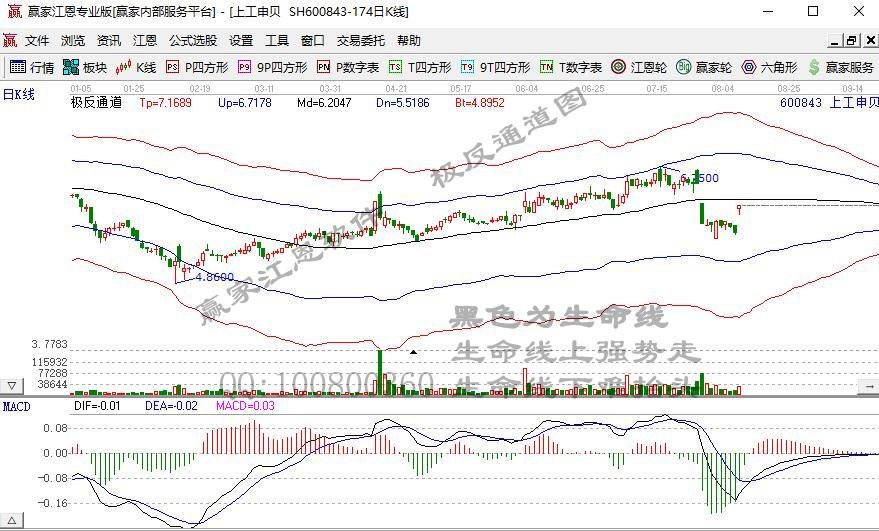Open the 设置 menu
Viewport: 879px width, 531px height.
coord(241,41)
